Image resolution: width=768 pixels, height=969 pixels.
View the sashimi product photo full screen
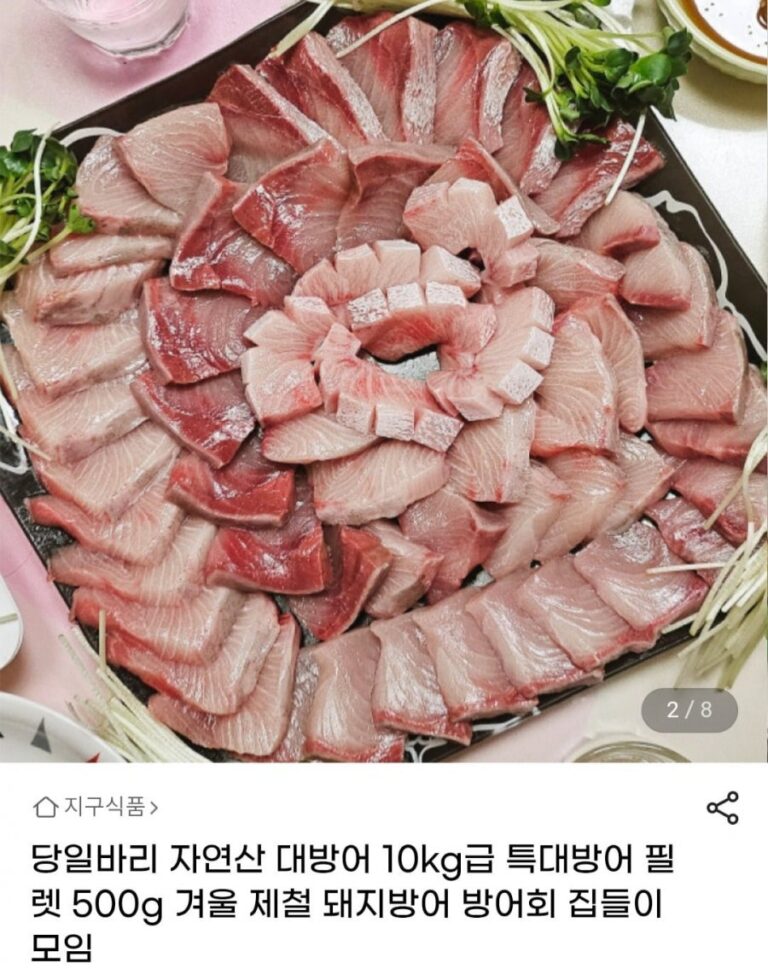pyautogui.click(x=384, y=380)
